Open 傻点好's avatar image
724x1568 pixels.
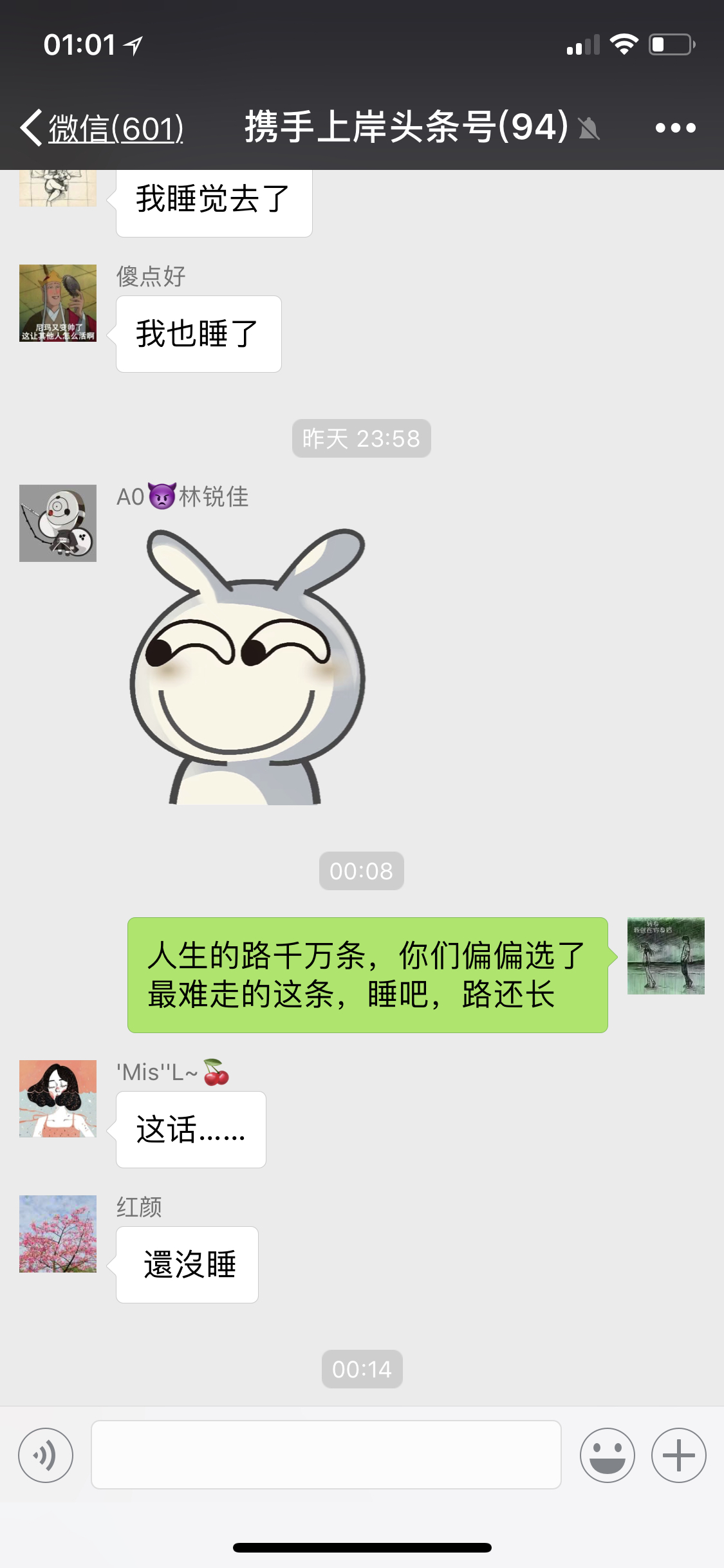(x=57, y=303)
